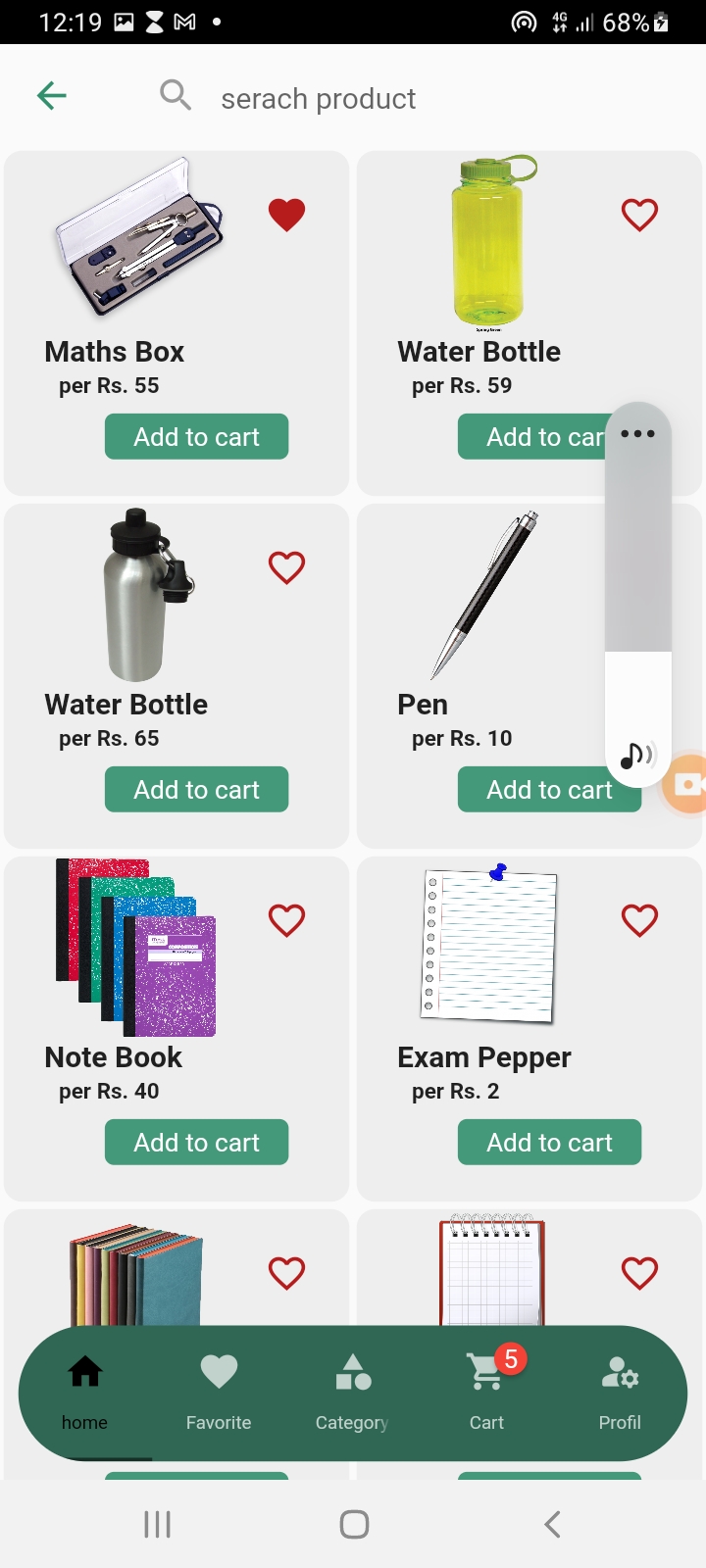Go back using the green arrow
Image resolution: width=706 pixels, height=1568 pixels.
[x=52, y=95]
